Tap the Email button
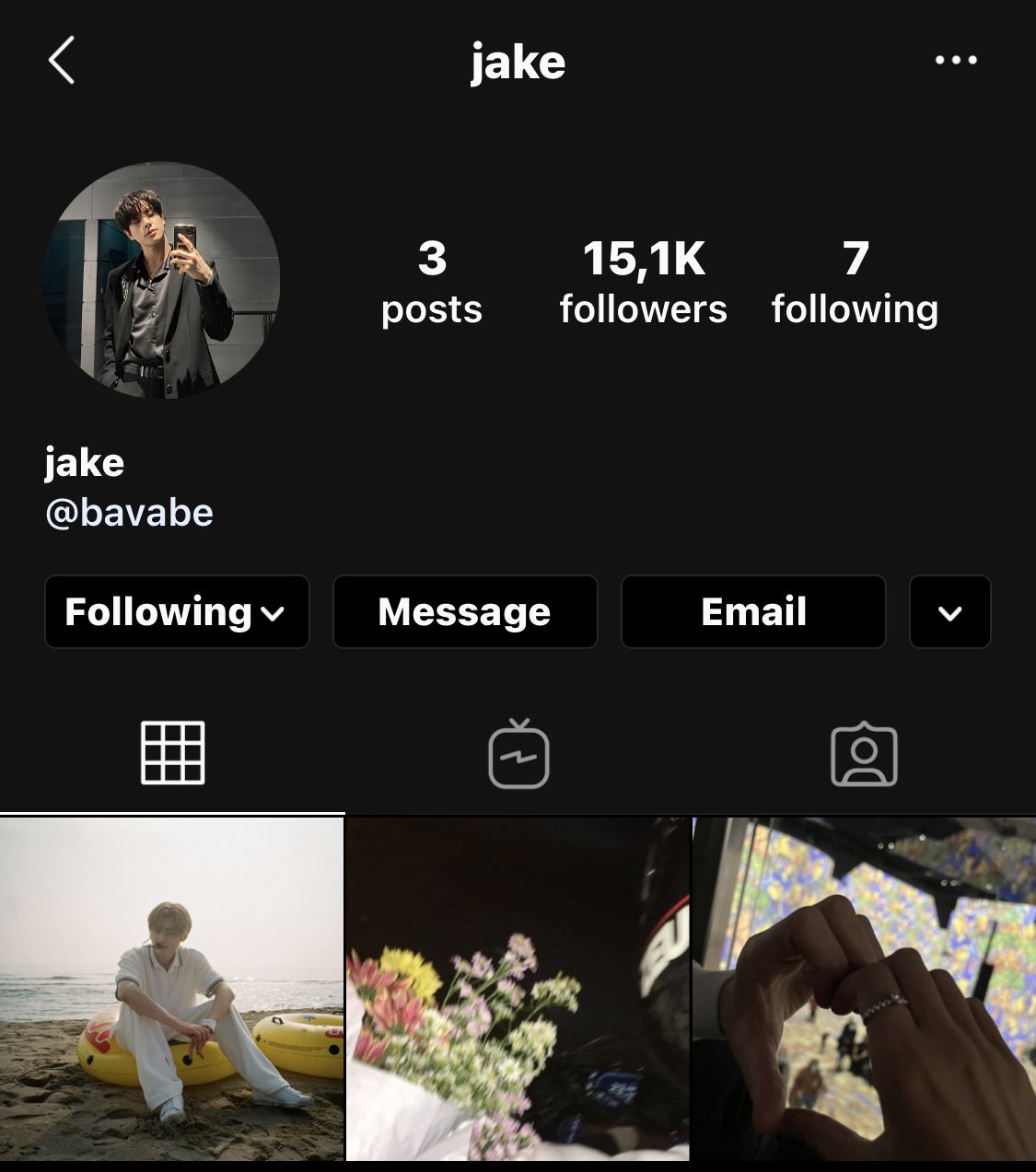 pyautogui.click(x=753, y=612)
